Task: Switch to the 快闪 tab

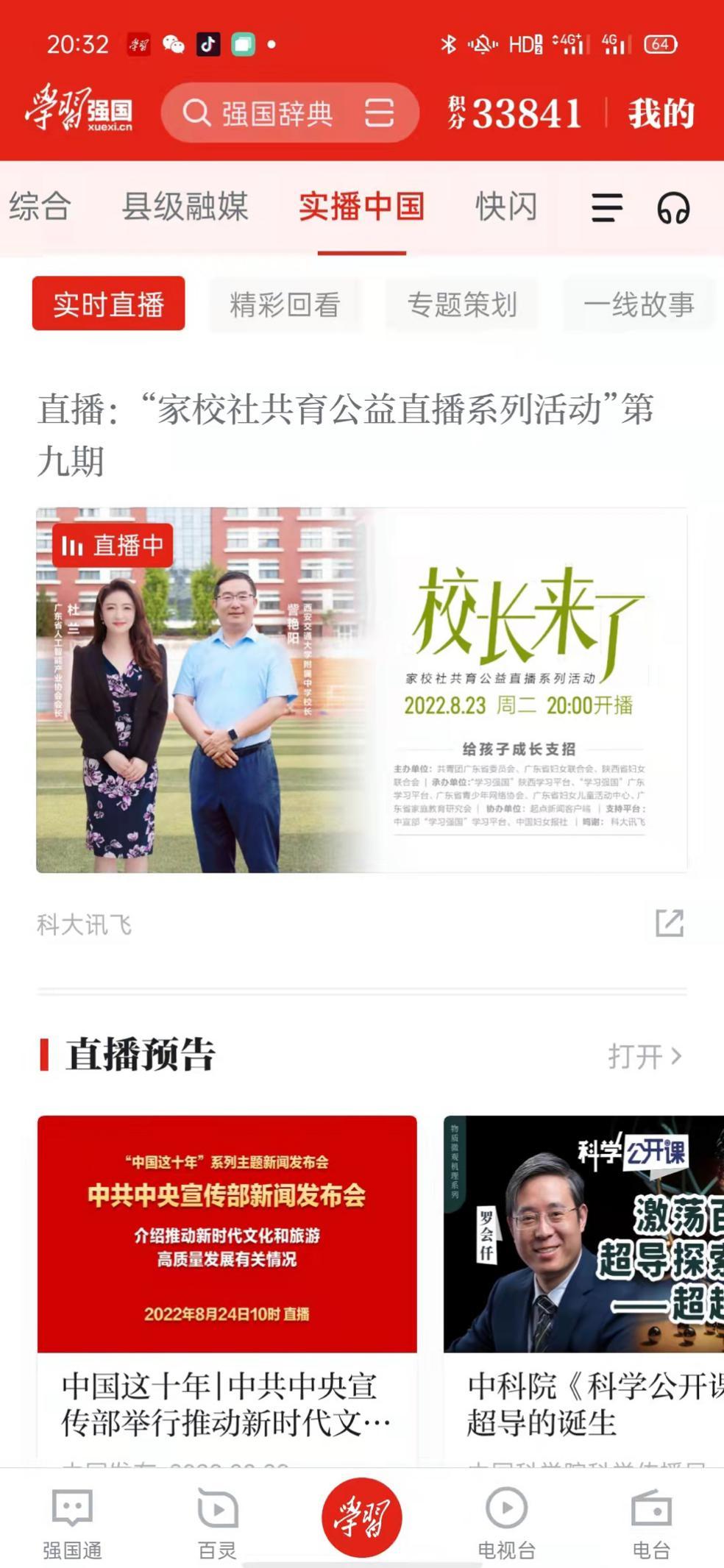Action: click(x=506, y=207)
